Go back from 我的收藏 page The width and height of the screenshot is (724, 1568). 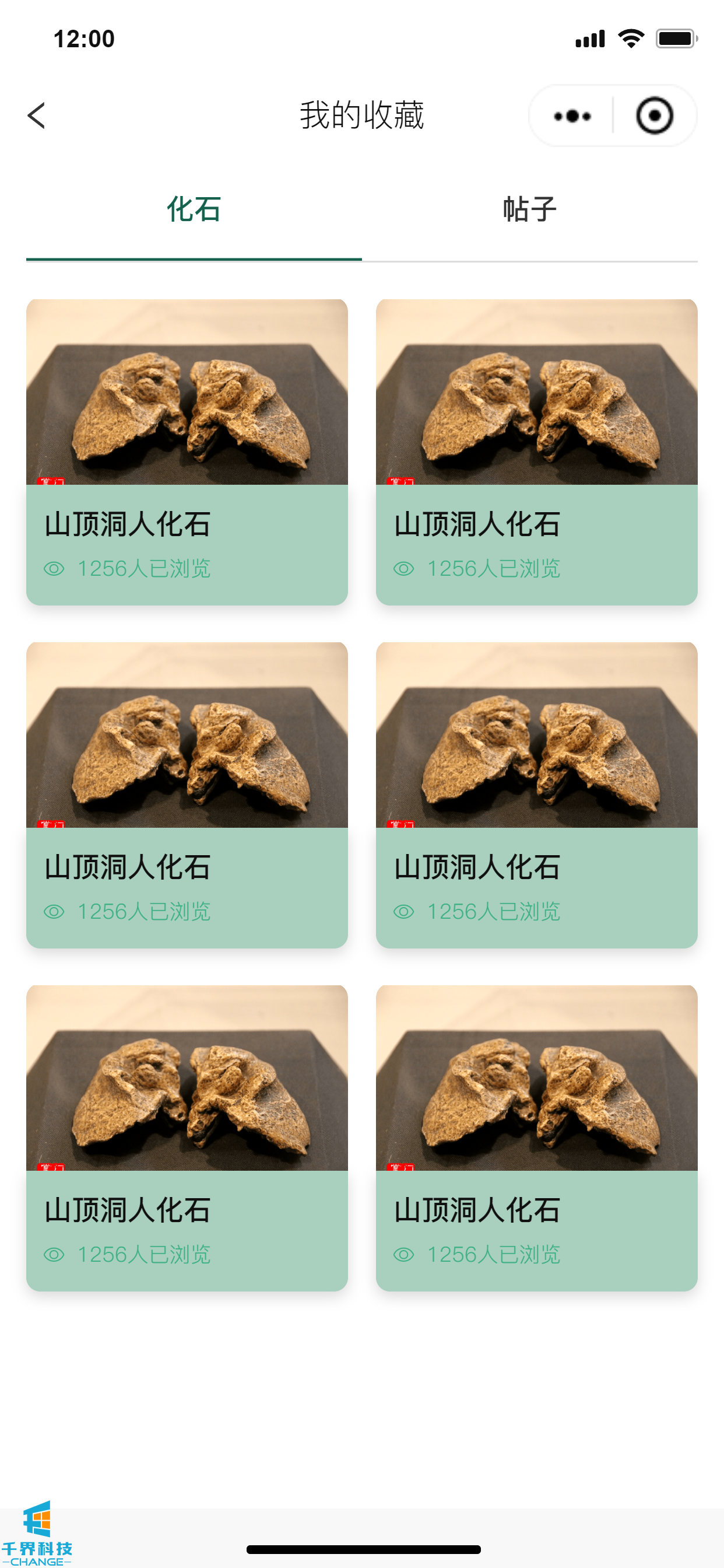point(37,116)
